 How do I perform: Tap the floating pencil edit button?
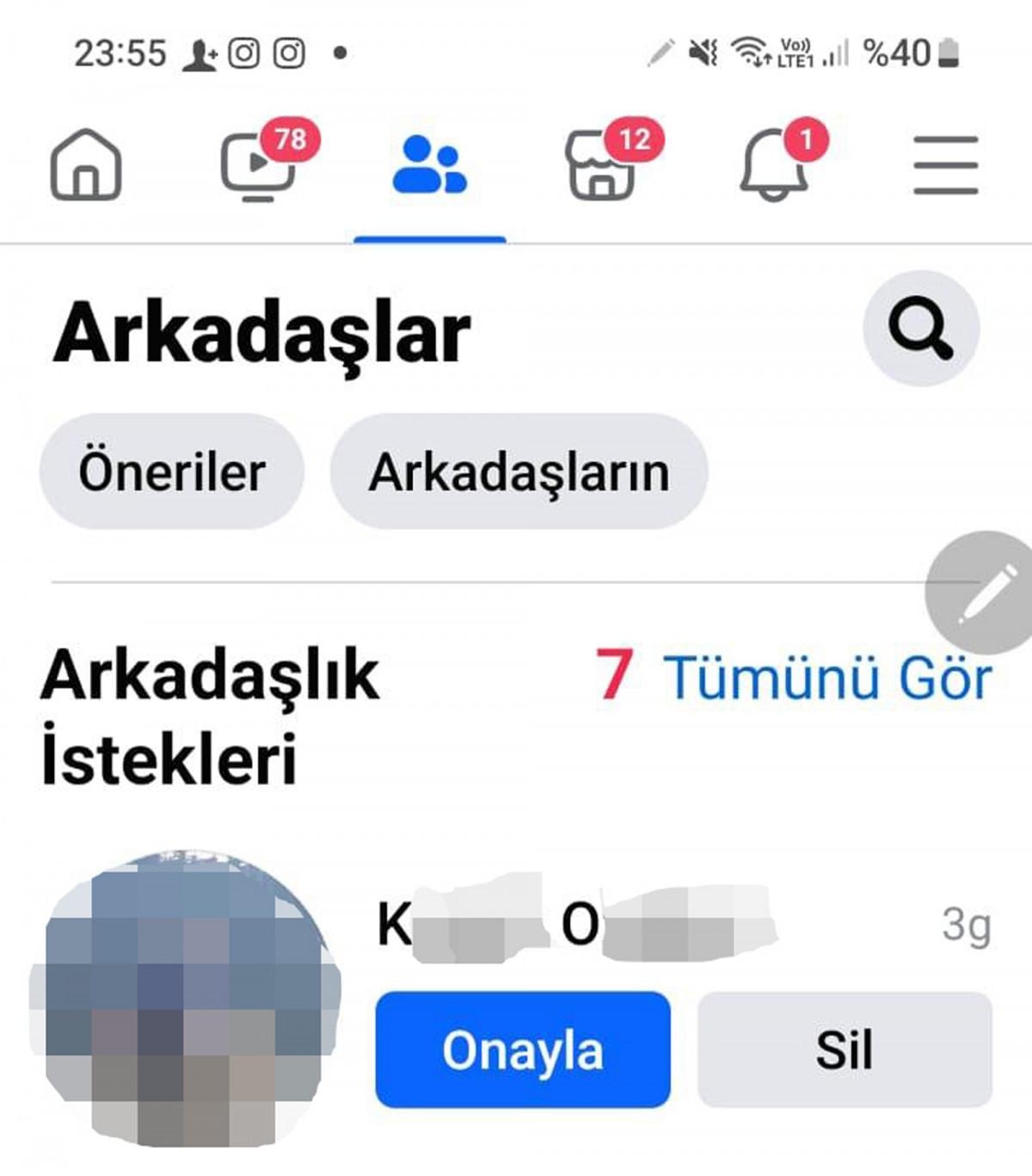click(980, 594)
